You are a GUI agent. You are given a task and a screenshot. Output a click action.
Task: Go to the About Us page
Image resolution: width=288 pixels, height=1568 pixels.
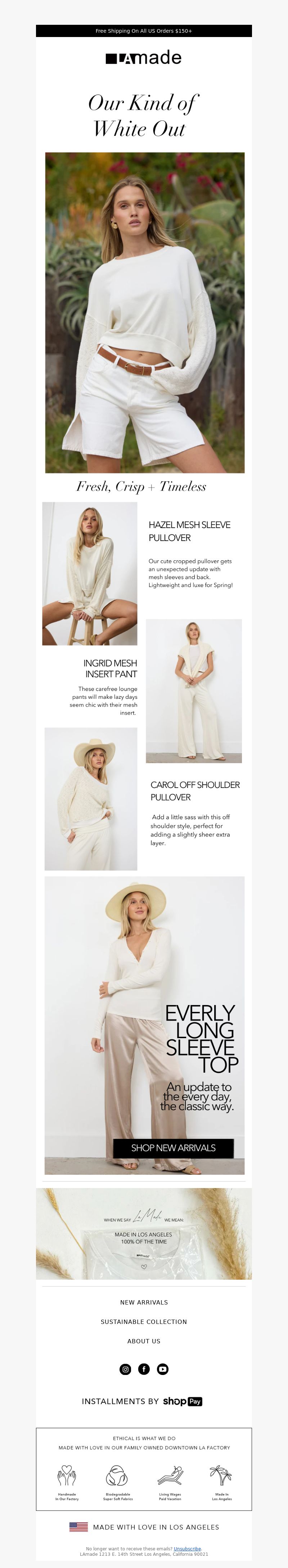pos(144,1341)
